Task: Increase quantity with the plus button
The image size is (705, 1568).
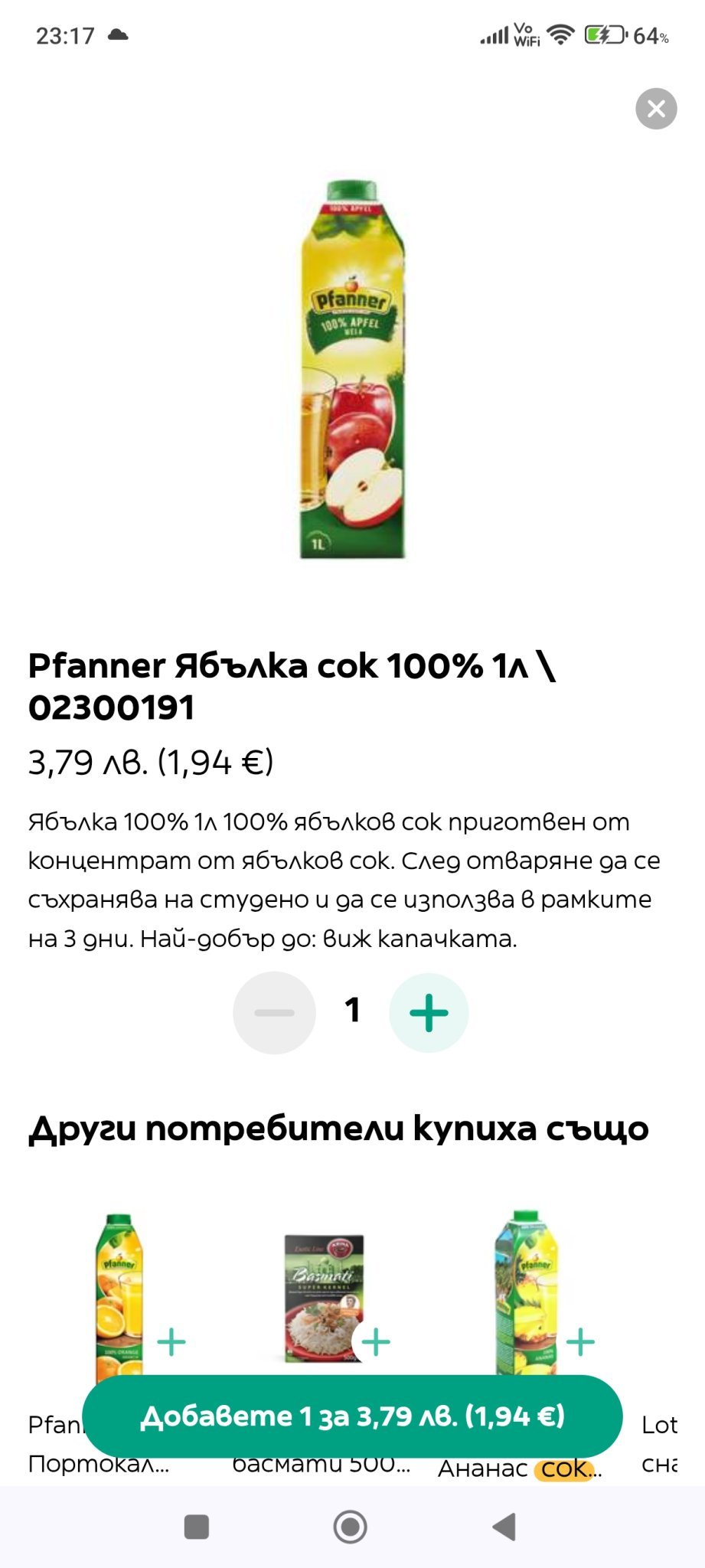Action: (429, 1013)
